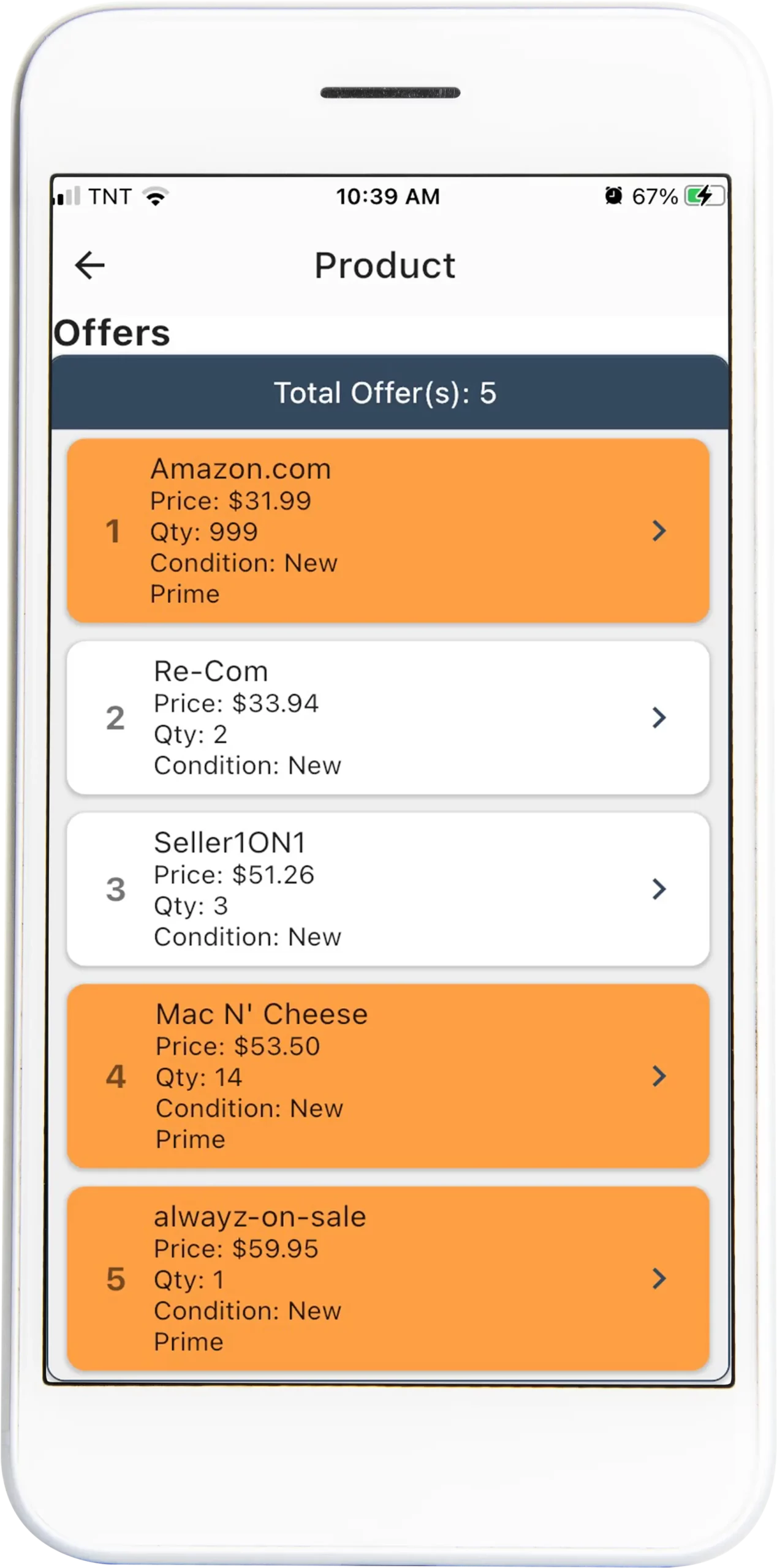The image size is (777, 1568).
Task: Tap the alwayz-on-sale offer card
Action: tap(388, 1278)
